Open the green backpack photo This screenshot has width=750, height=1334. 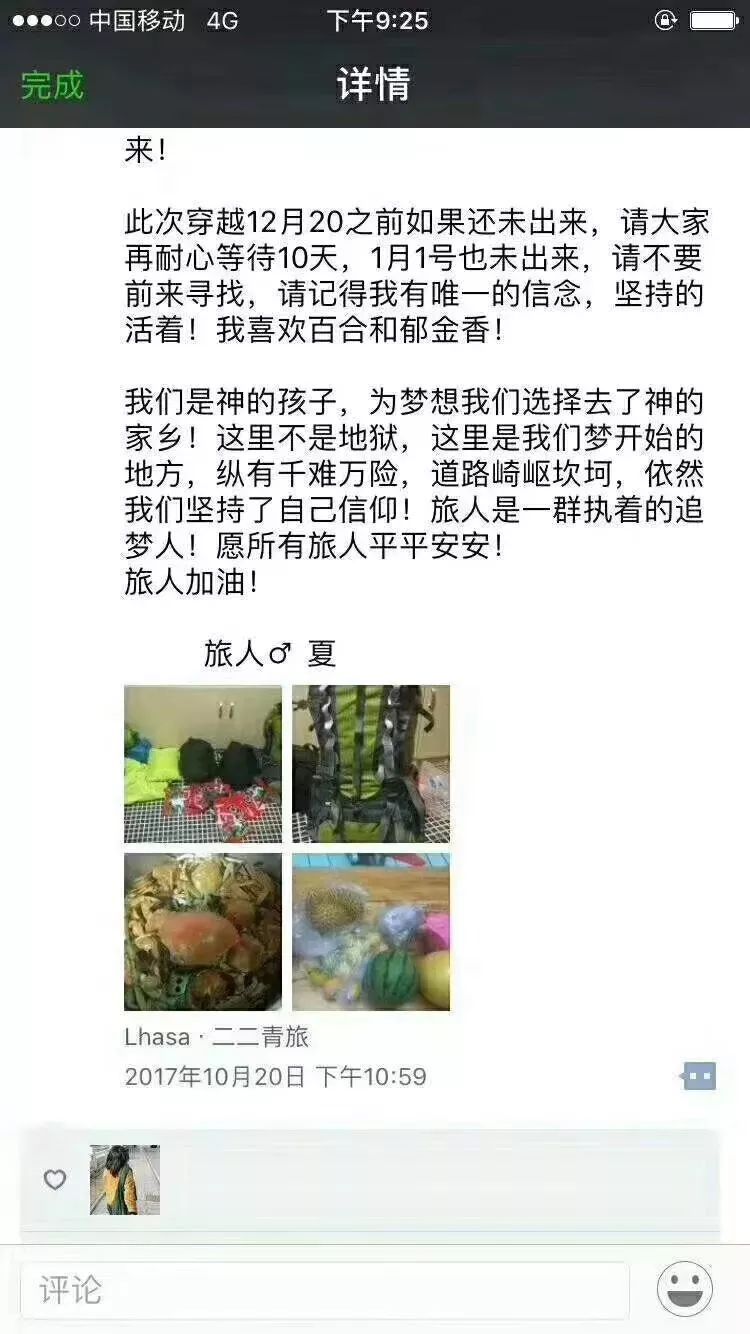tap(371, 763)
